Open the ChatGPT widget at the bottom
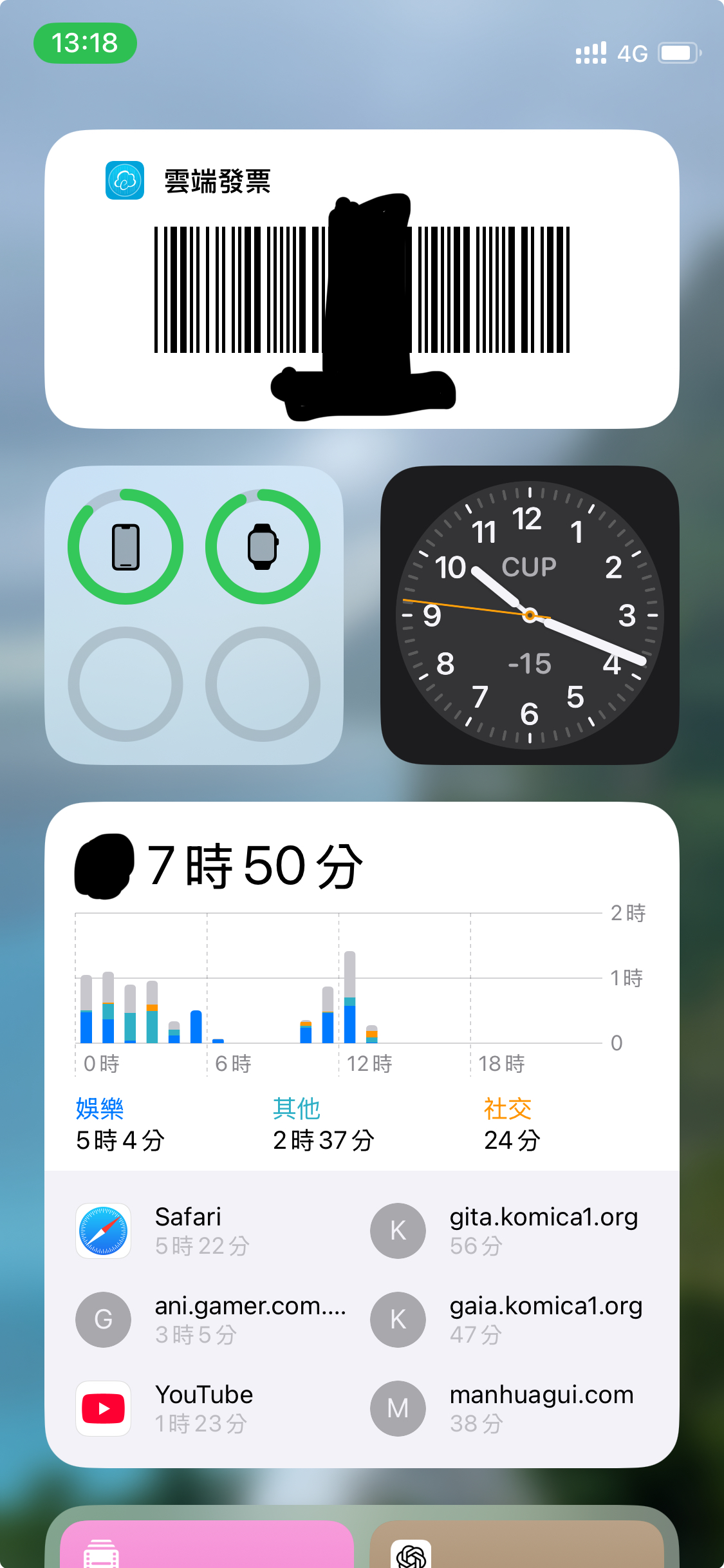The image size is (724, 1568). click(517, 1544)
